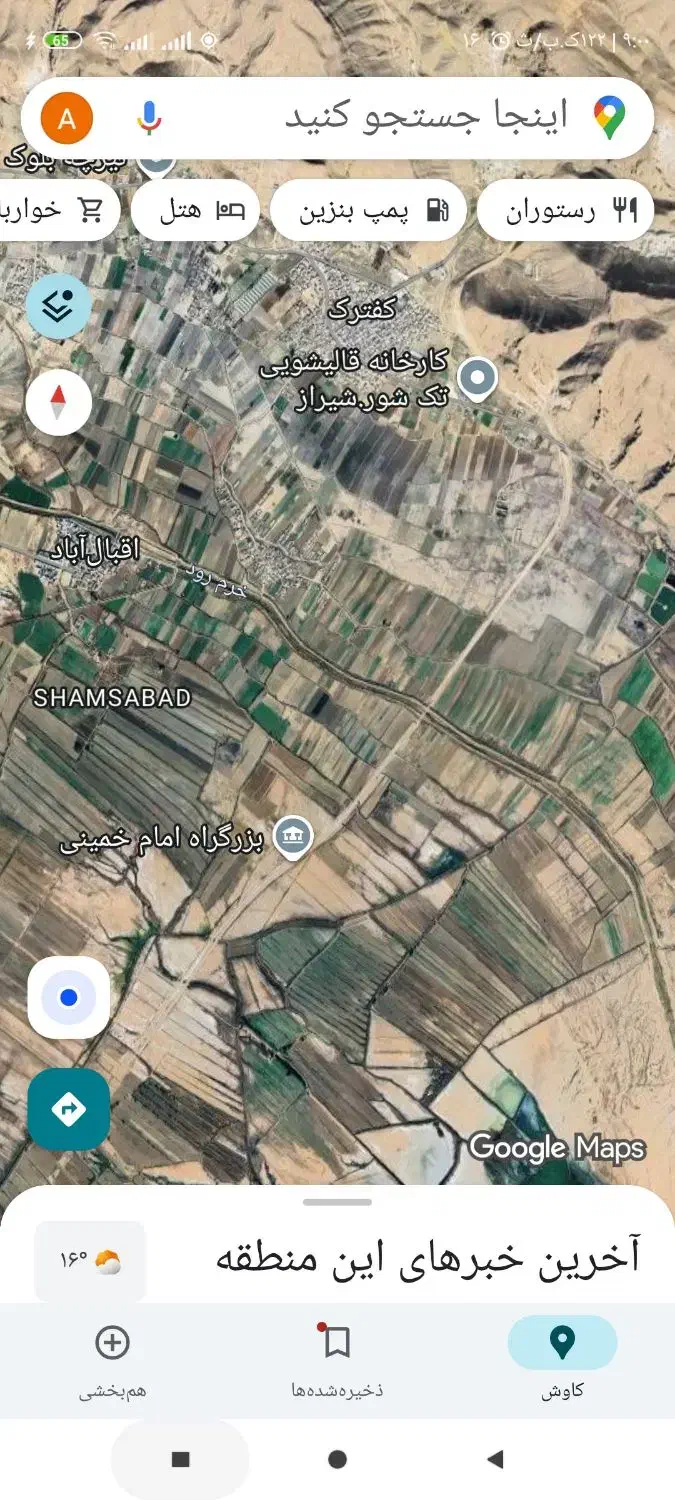Image resolution: width=675 pixels, height=1500 pixels.
Task: Tap the compass to reset north
Action: (x=58, y=403)
